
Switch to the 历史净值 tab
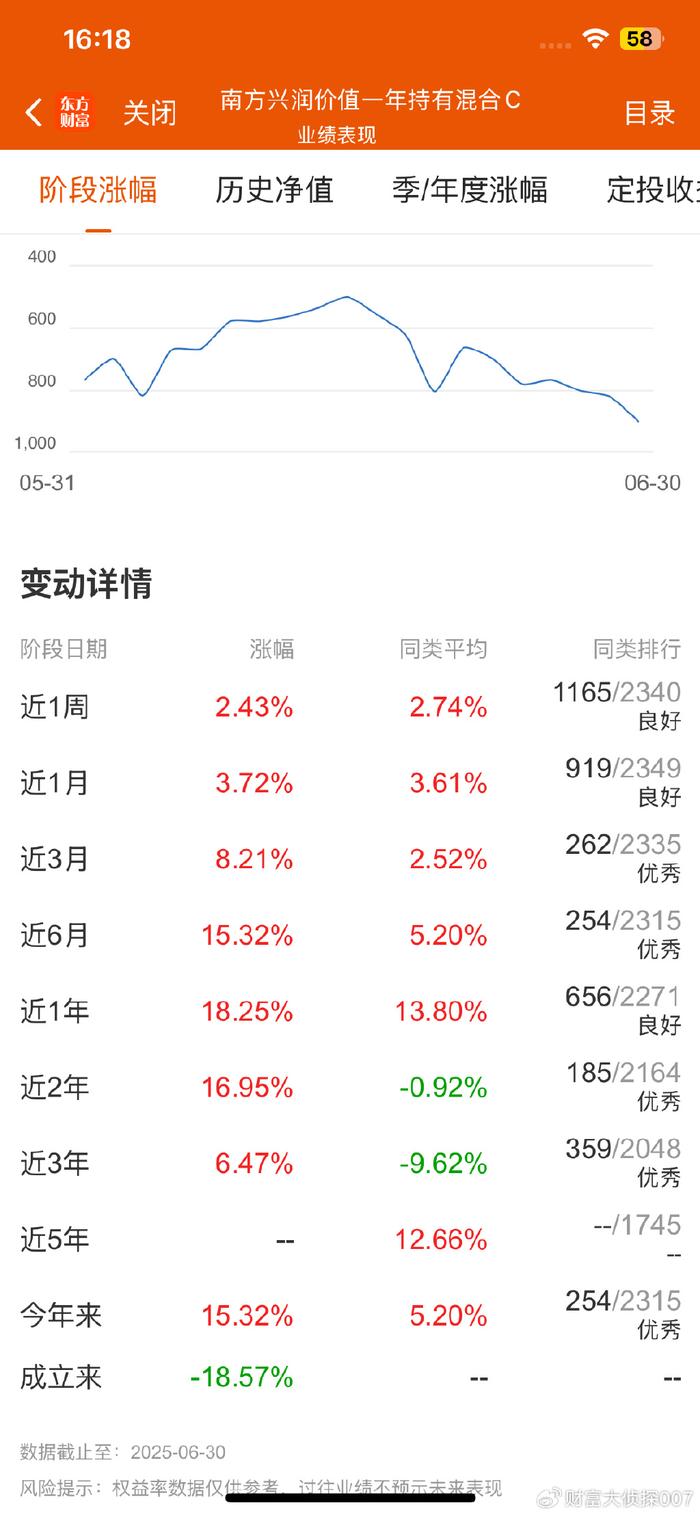pos(274,189)
